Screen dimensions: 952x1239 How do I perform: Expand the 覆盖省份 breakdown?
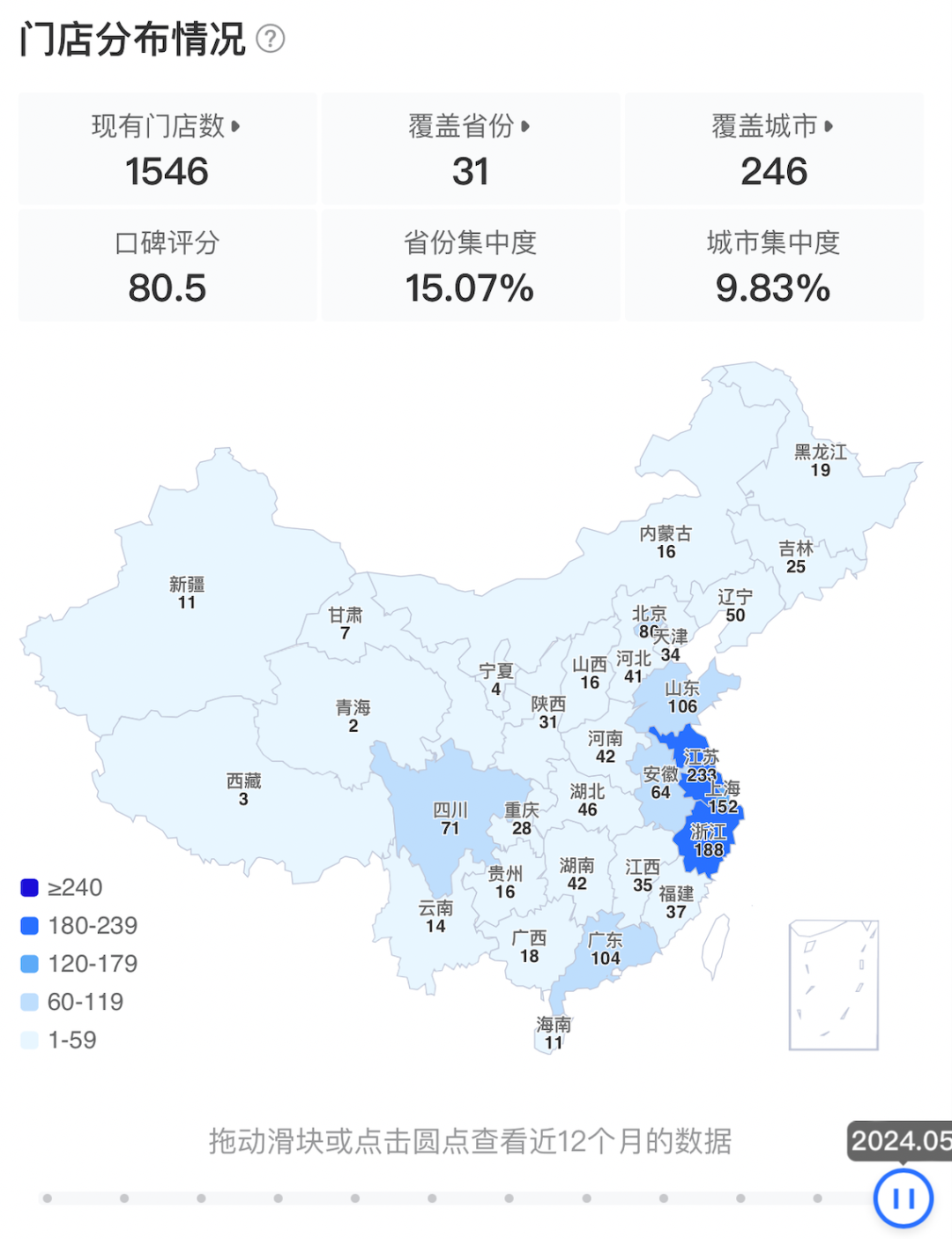pyautogui.click(x=470, y=149)
